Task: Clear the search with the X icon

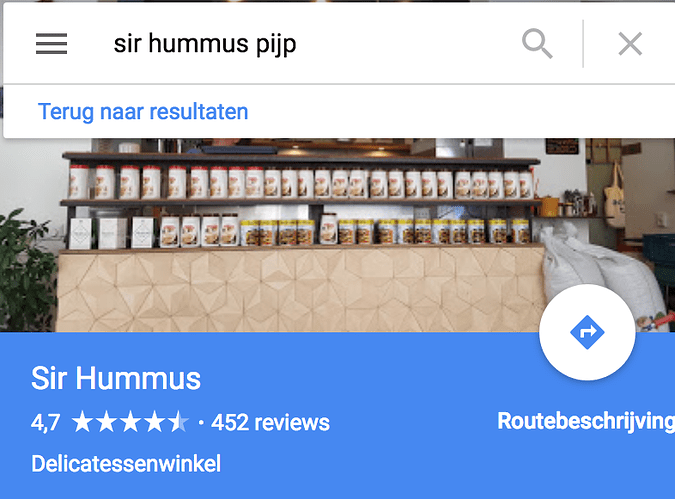Action: point(629,44)
